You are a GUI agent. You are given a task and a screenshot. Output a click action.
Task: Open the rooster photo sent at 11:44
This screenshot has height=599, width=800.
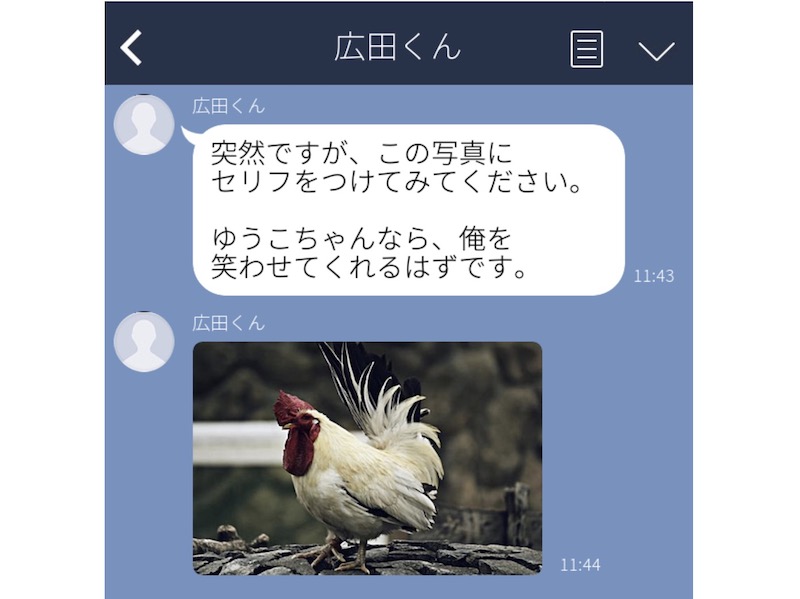click(x=367, y=458)
